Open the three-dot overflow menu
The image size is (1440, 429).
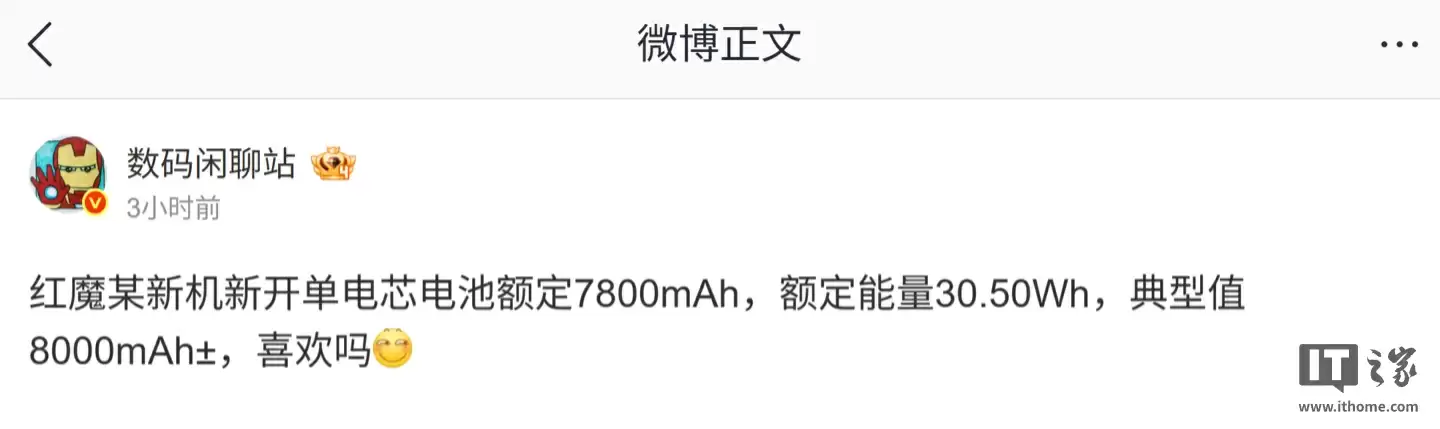[1398, 45]
